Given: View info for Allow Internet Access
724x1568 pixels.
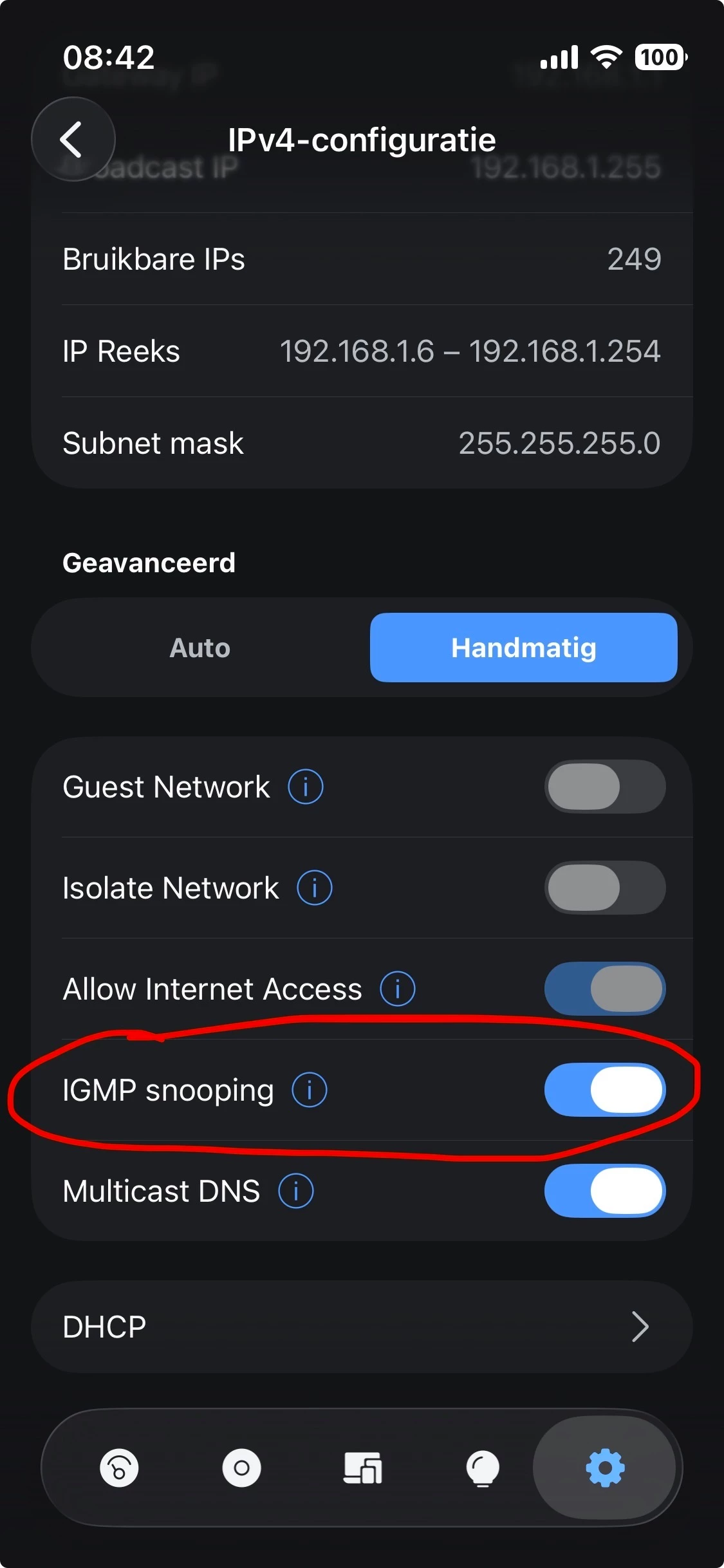Looking at the screenshot, I should click(397, 989).
